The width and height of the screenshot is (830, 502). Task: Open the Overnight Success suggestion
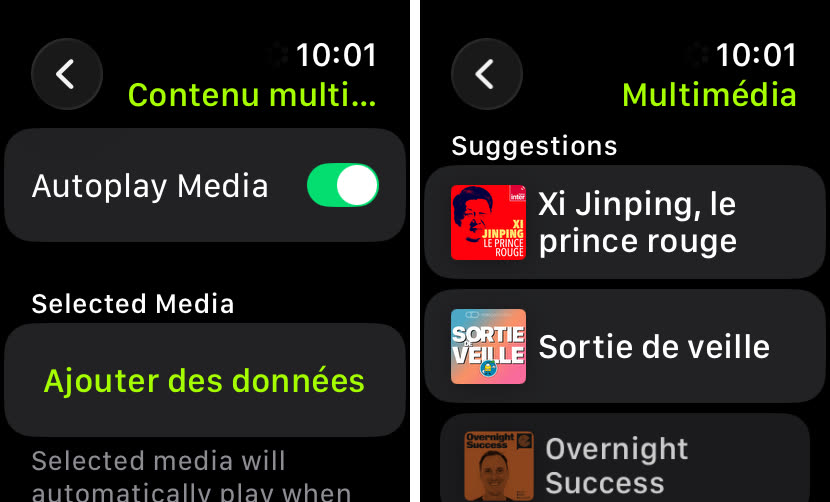click(x=624, y=463)
